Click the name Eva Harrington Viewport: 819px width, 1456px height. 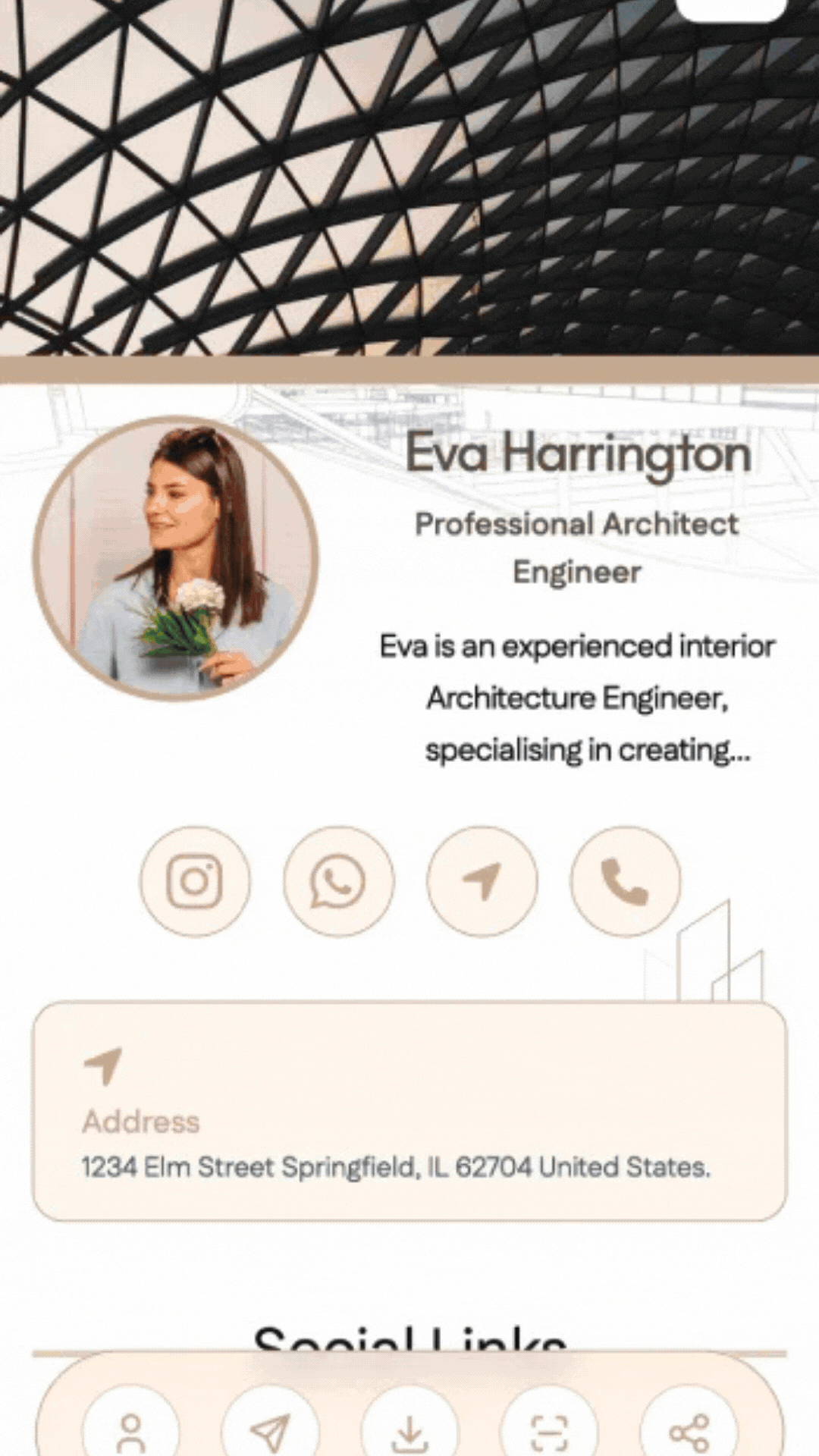(579, 453)
